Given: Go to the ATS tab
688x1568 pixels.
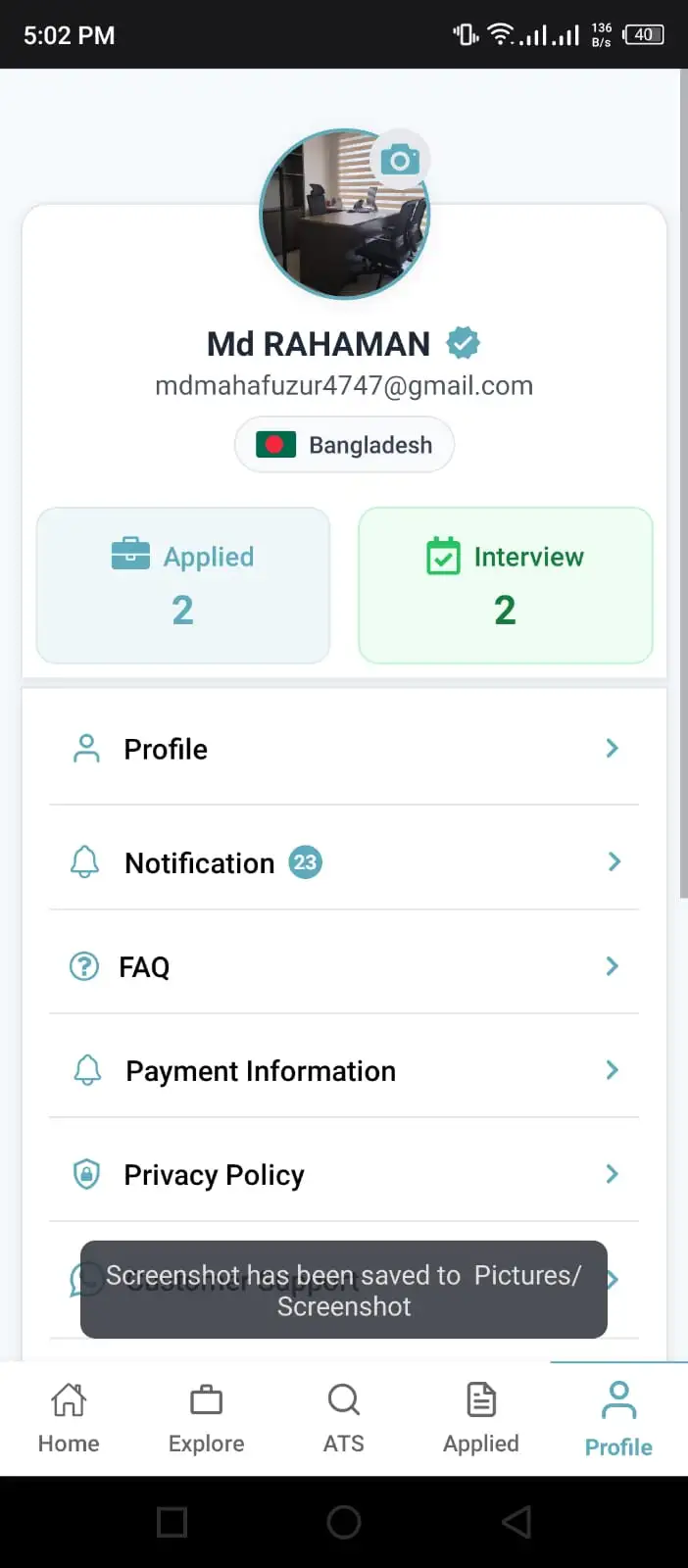Looking at the screenshot, I should pos(344,1418).
